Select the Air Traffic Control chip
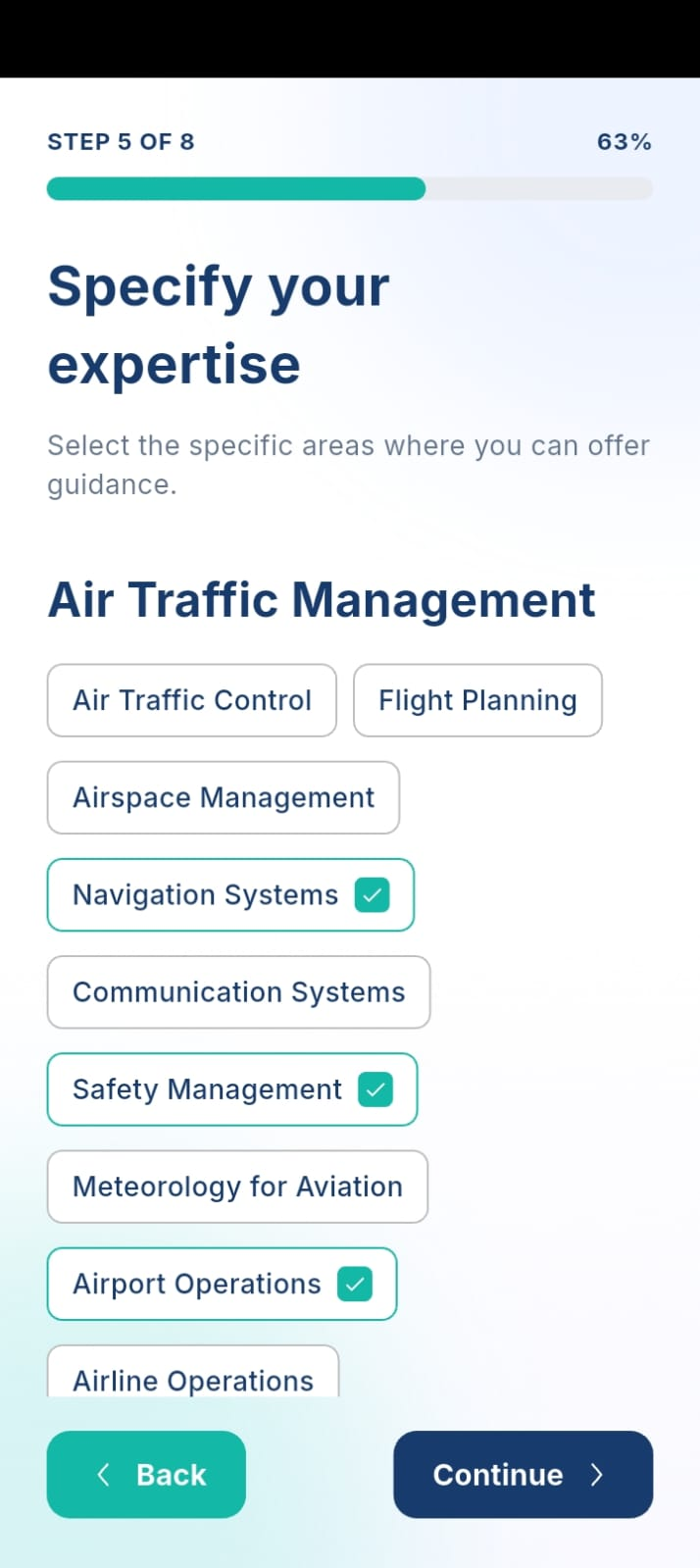This screenshot has width=700, height=1568. click(192, 700)
